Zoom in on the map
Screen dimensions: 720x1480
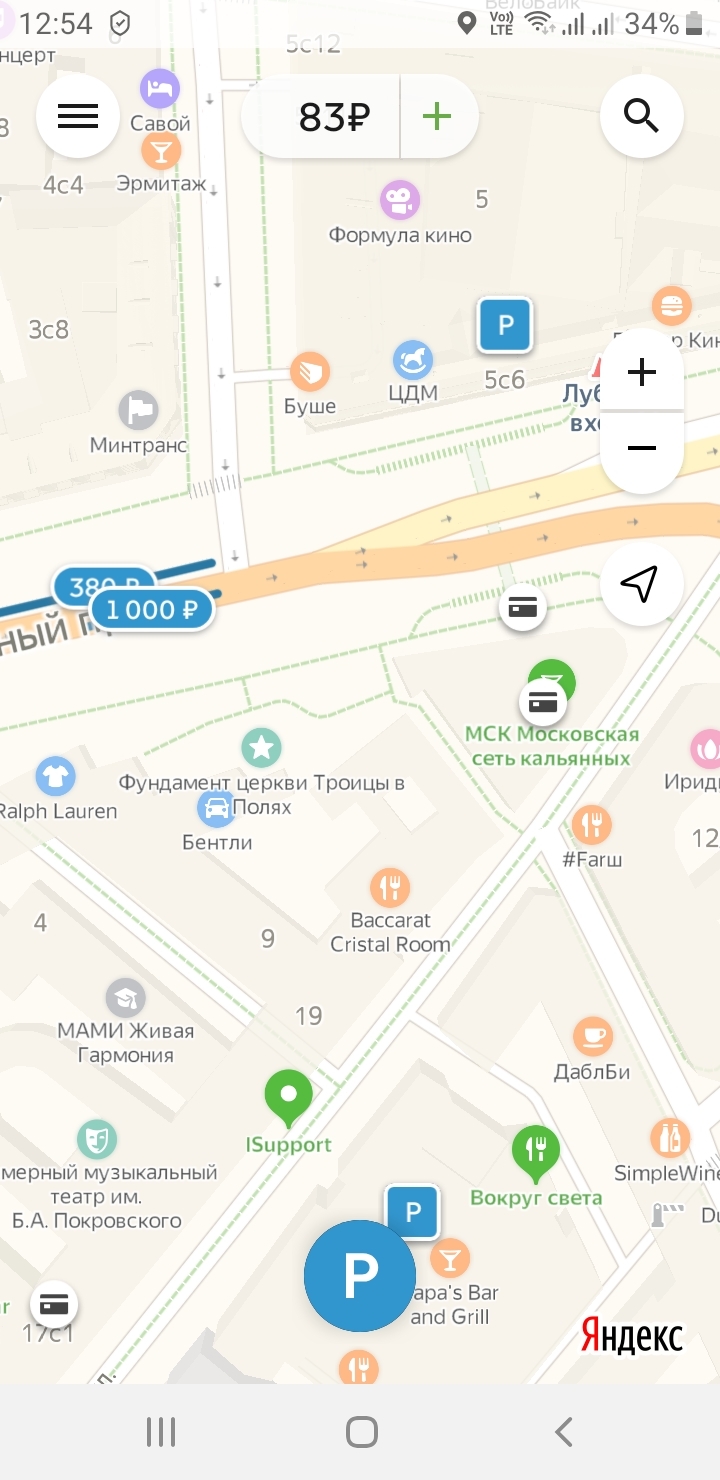point(641,373)
